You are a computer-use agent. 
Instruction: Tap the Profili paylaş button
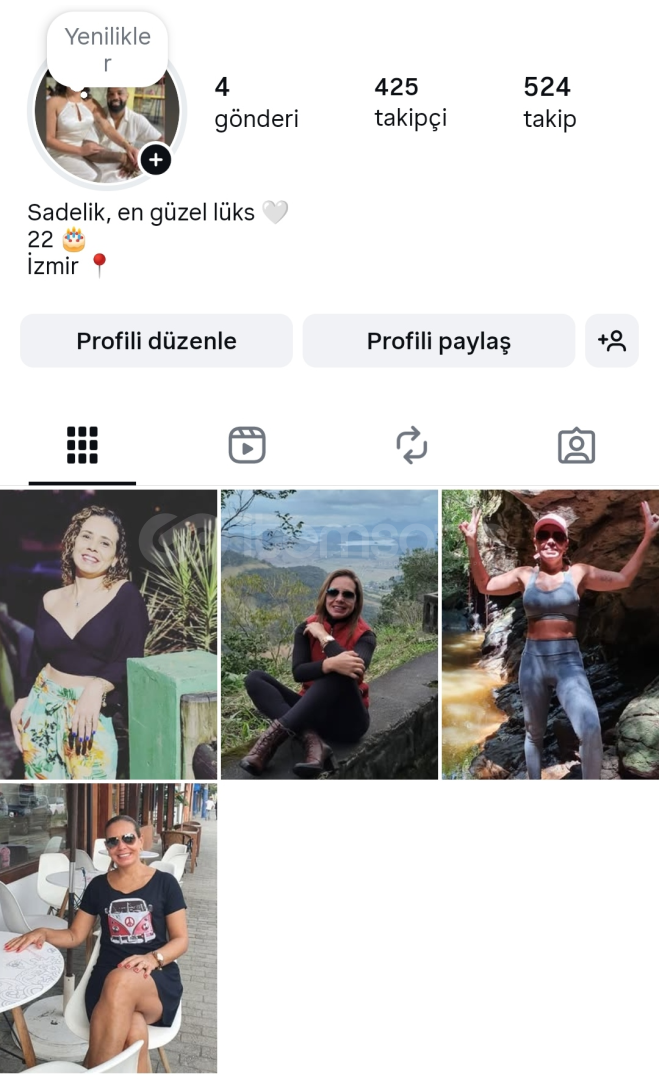[438, 341]
